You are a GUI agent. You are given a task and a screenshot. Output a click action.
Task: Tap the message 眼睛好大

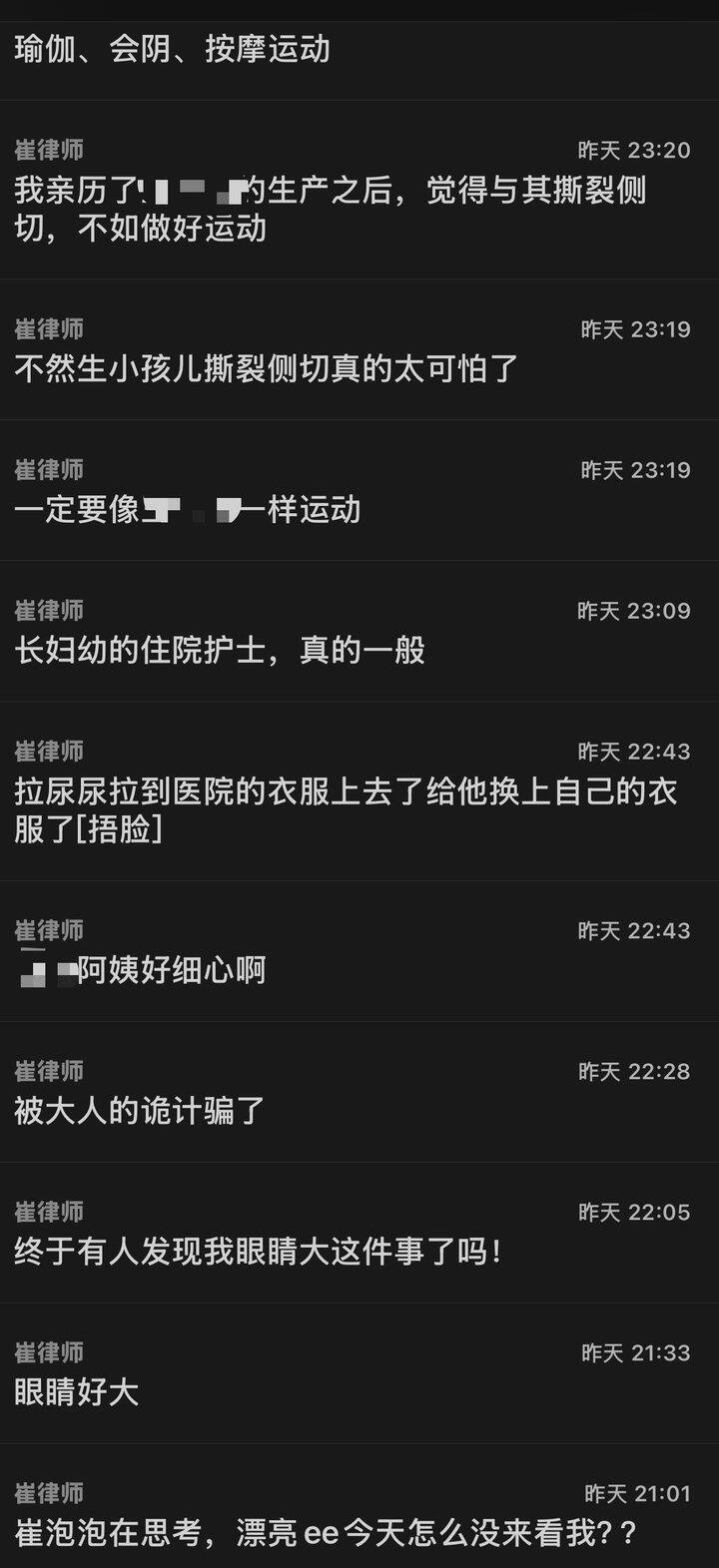[x=77, y=1392]
